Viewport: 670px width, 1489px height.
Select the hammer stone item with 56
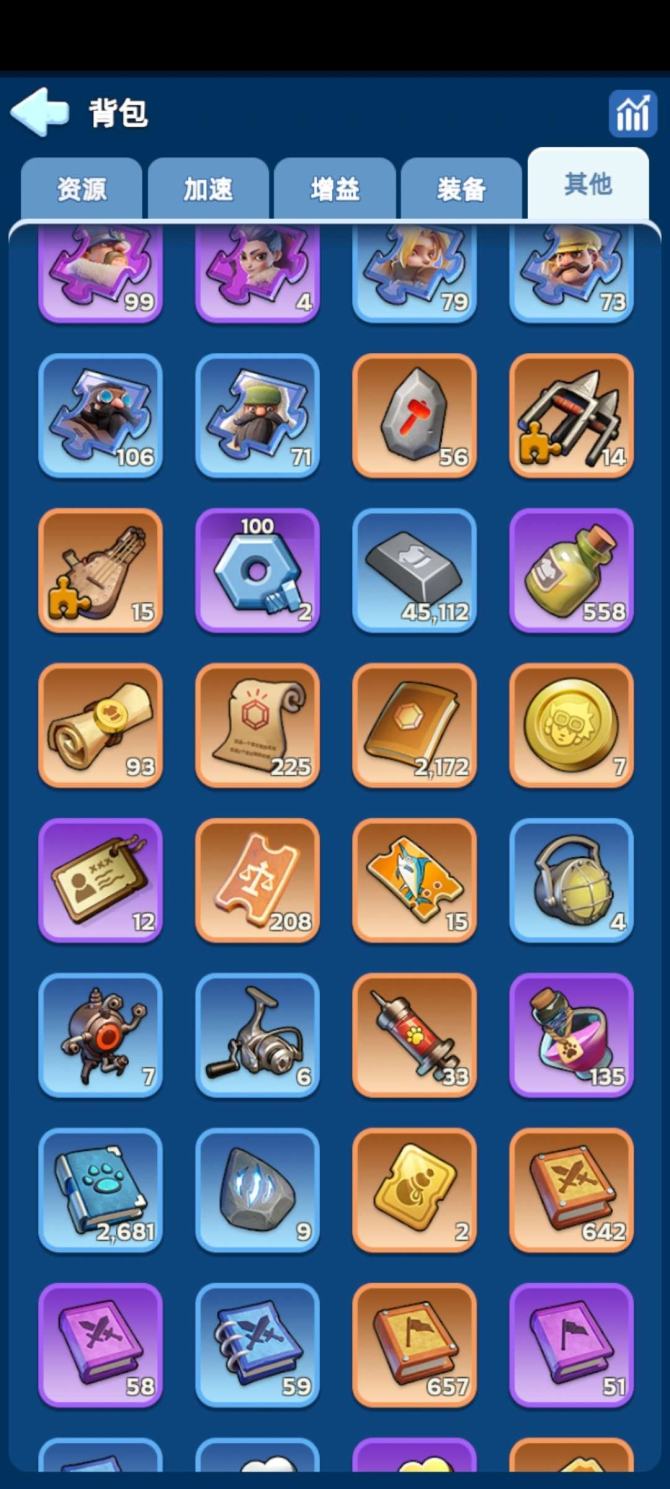tap(414, 416)
